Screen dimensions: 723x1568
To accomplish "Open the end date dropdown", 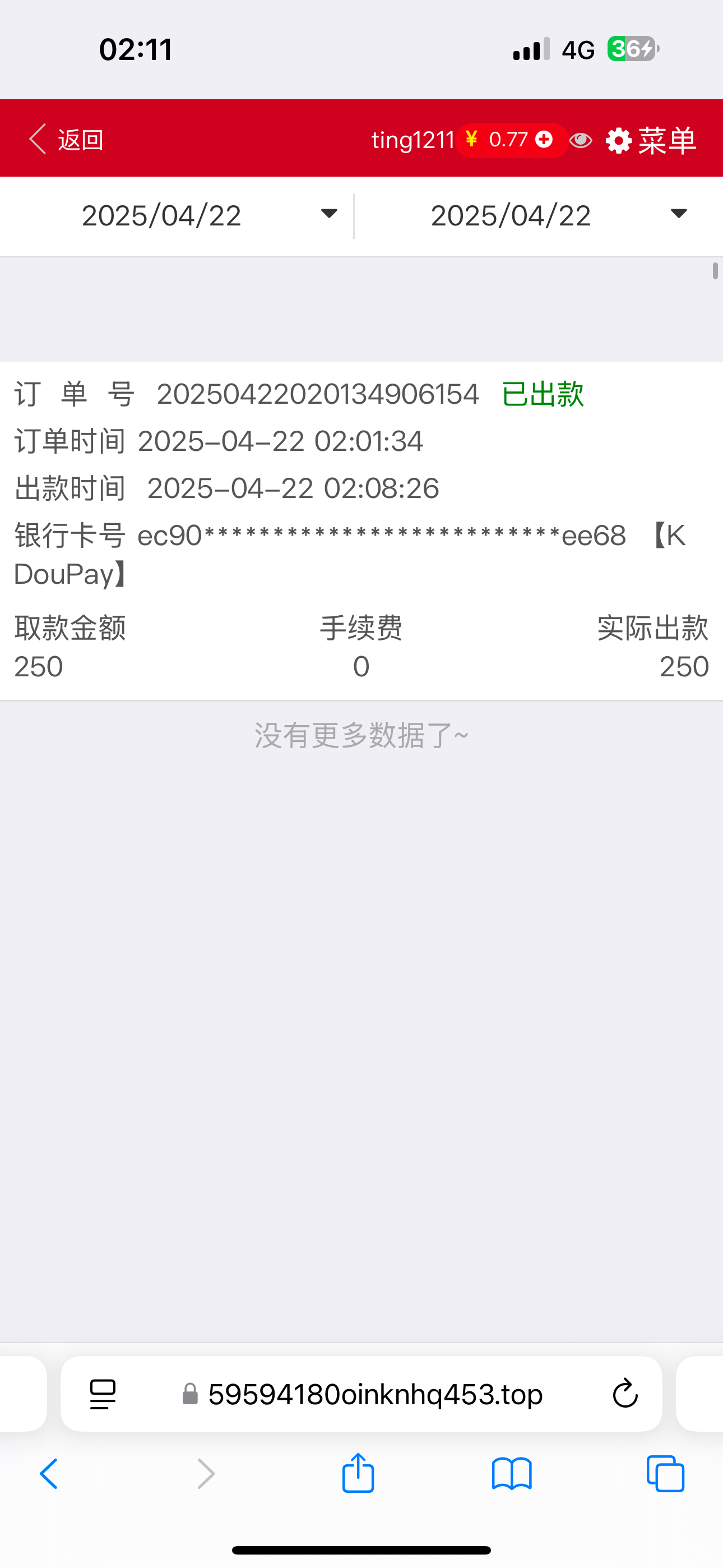I will [x=558, y=215].
